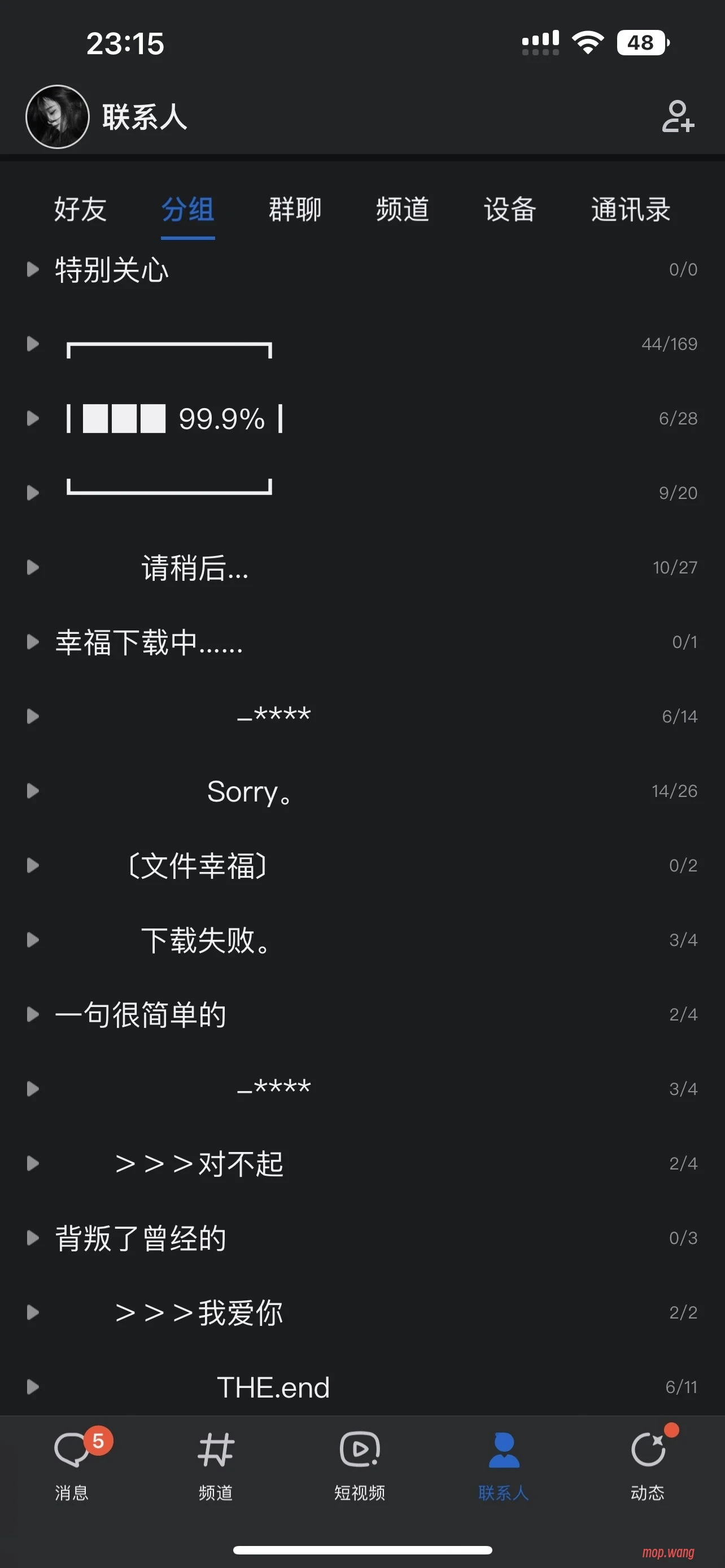Switch to the 群聊 tab

coord(295,209)
